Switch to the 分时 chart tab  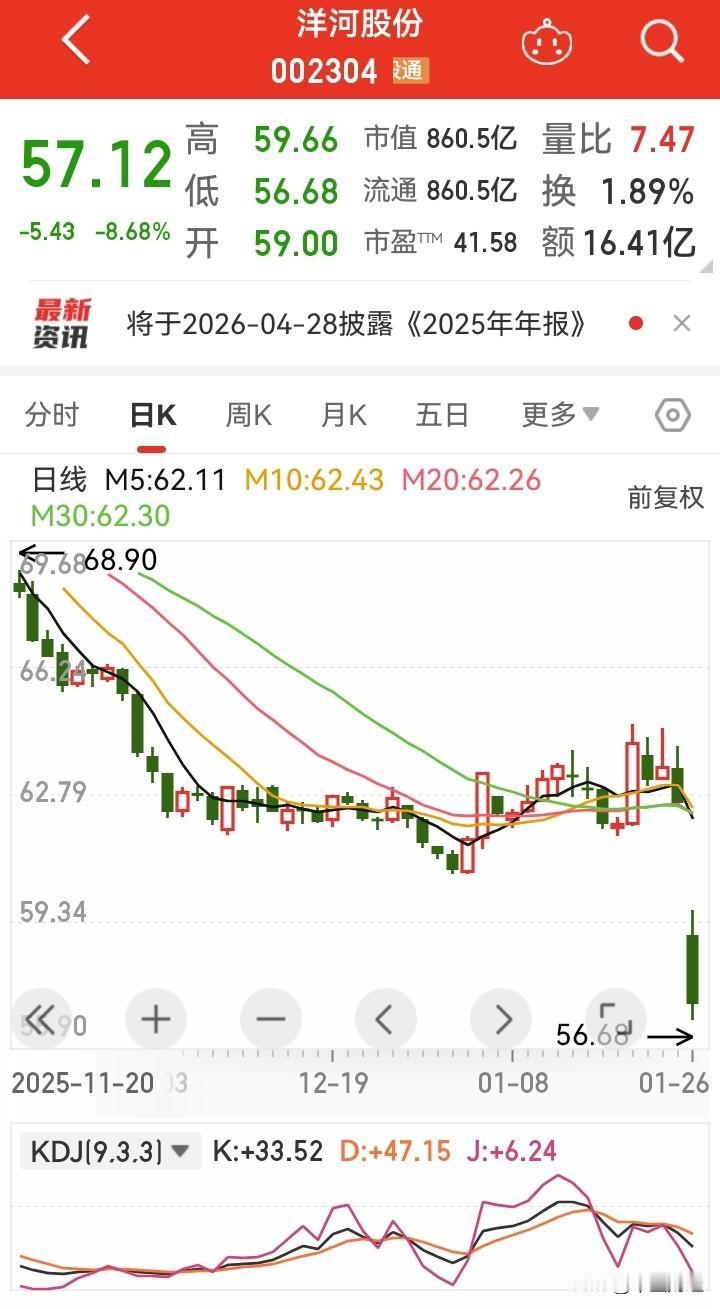(x=51, y=414)
